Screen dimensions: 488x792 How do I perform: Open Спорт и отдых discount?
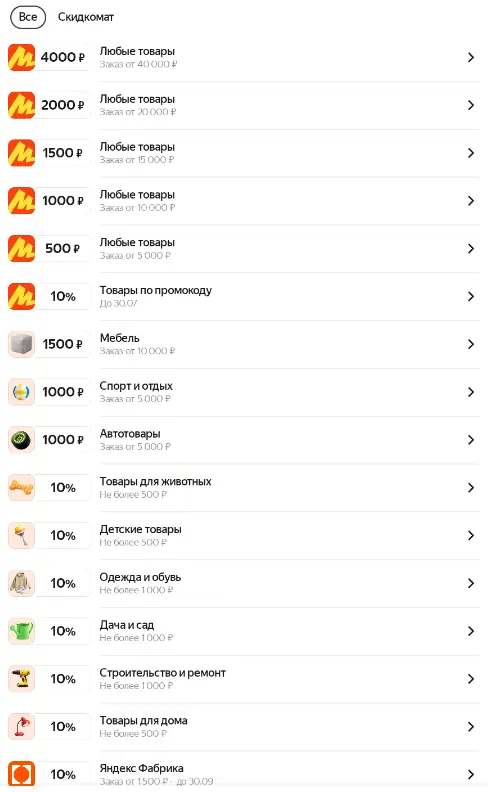[244, 392]
